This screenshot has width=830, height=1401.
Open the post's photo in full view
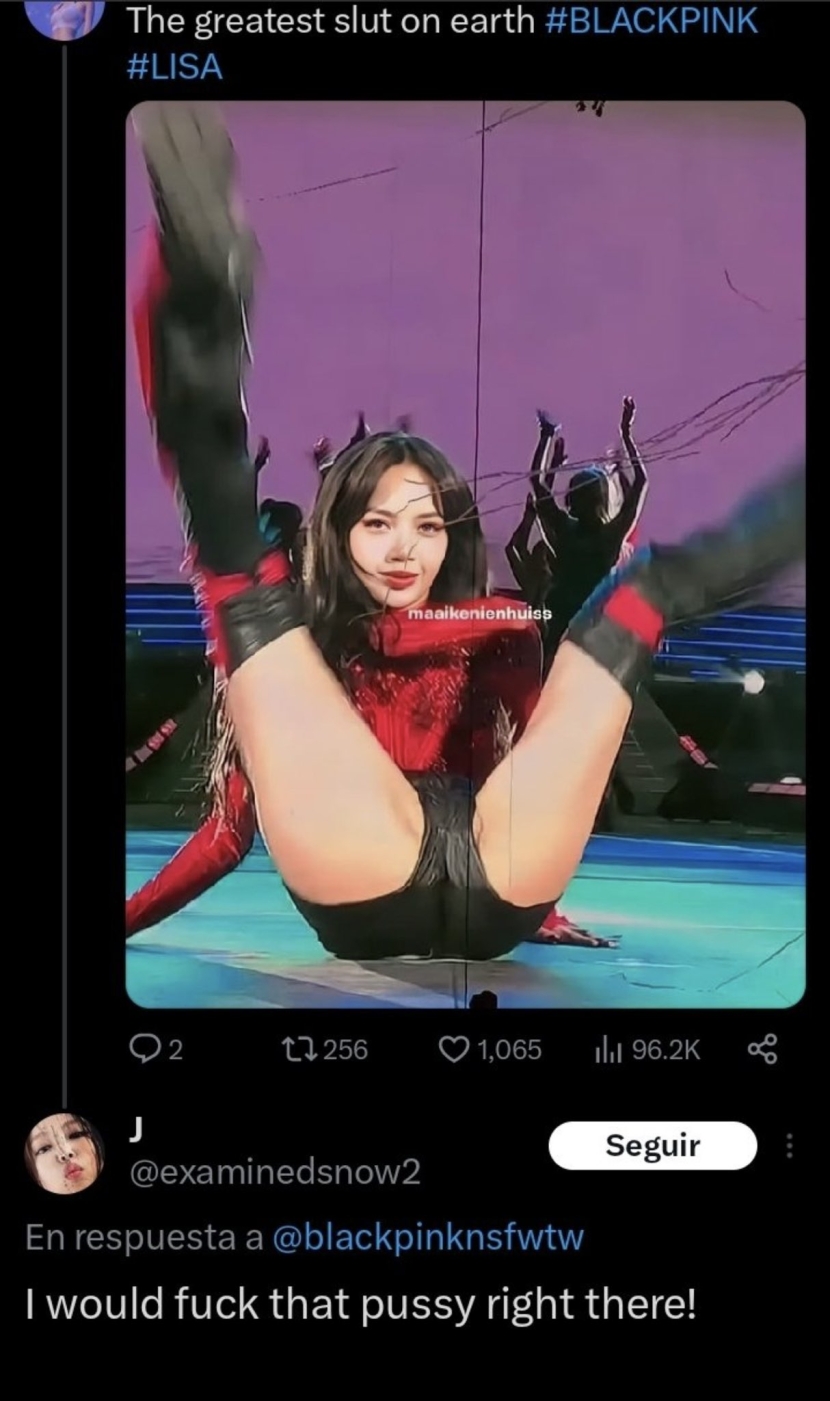(465, 555)
